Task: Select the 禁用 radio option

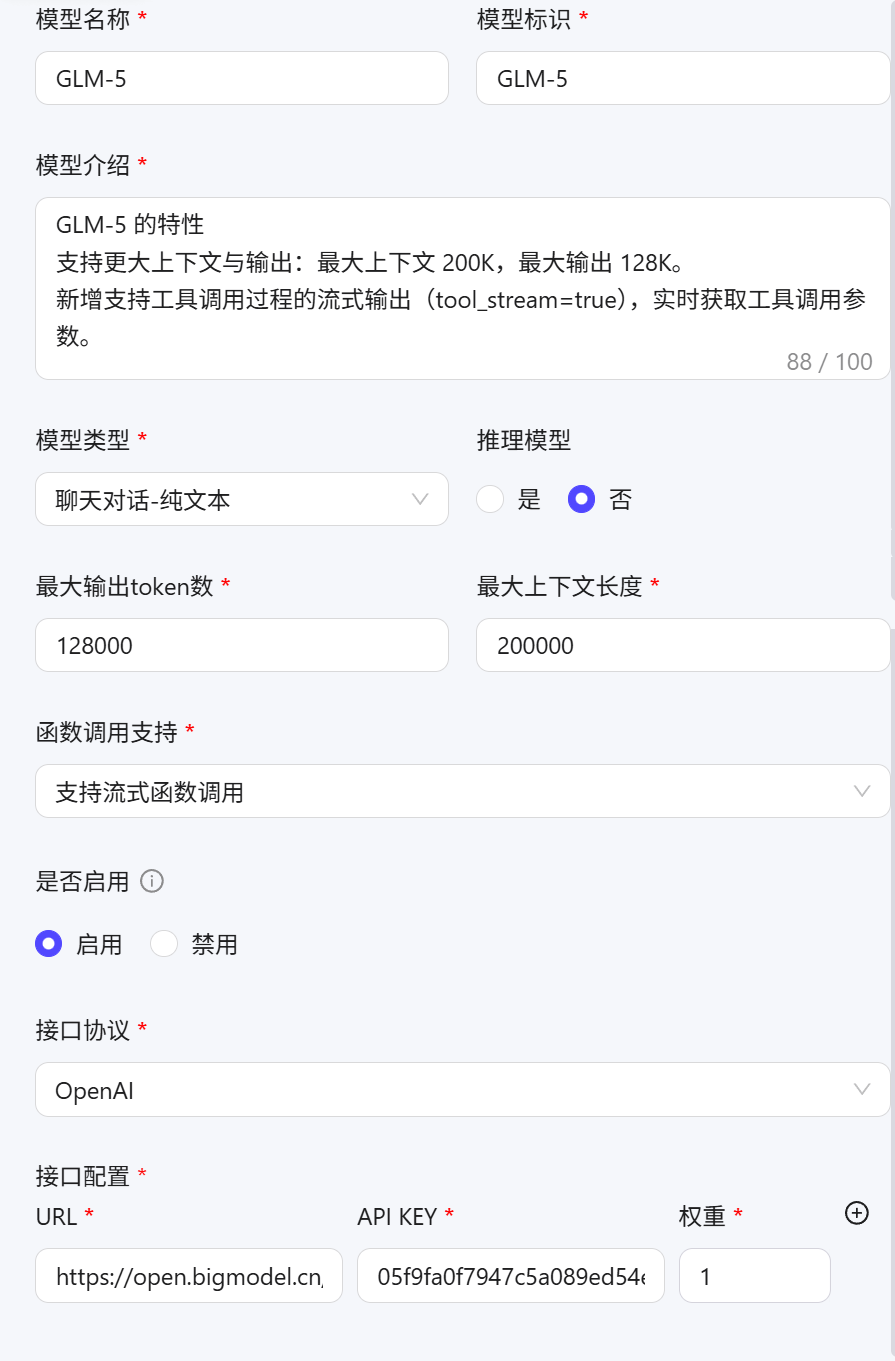Action: pos(164,943)
